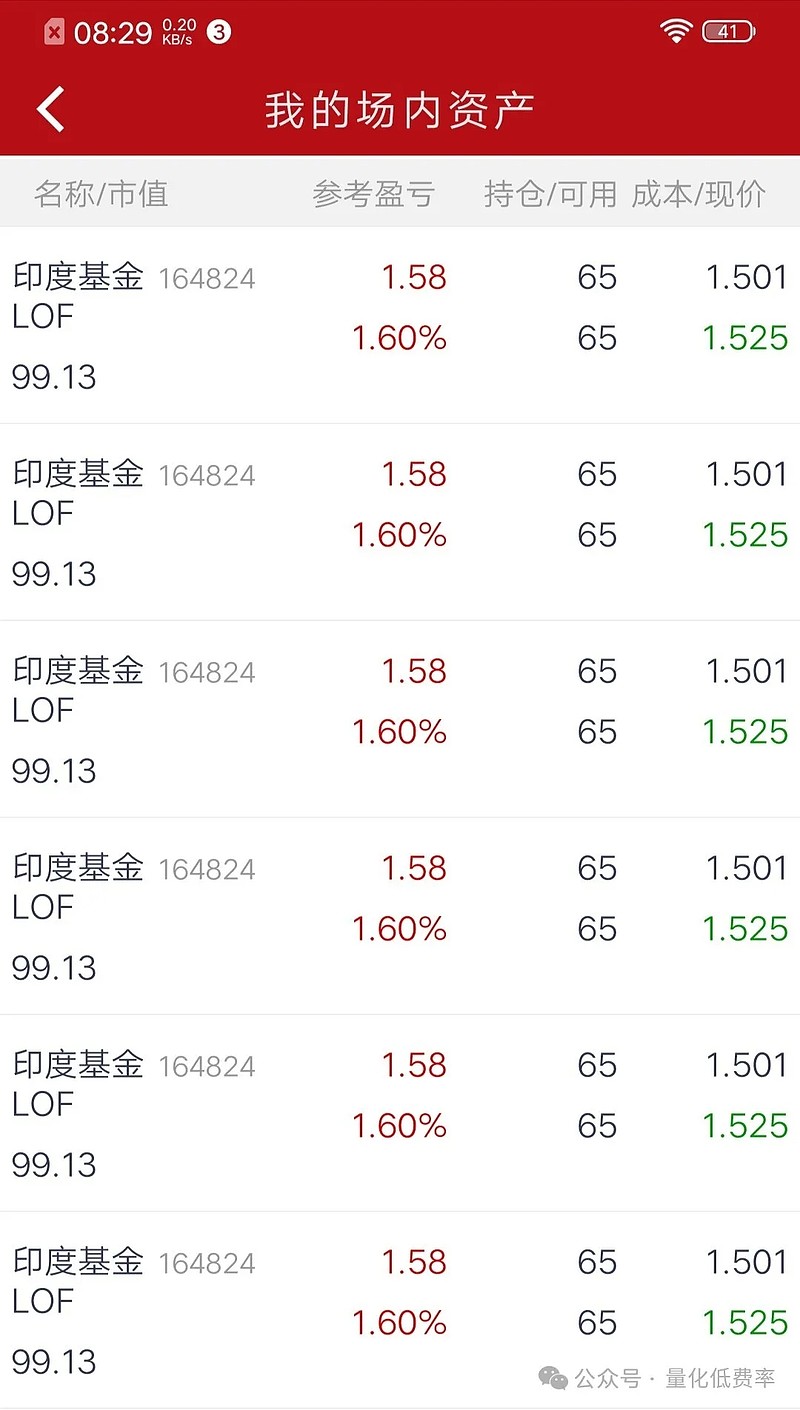This screenshot has height=1410, width=800.
Task: Go back using the top-left arrow
Action: (x=51, y=109)
